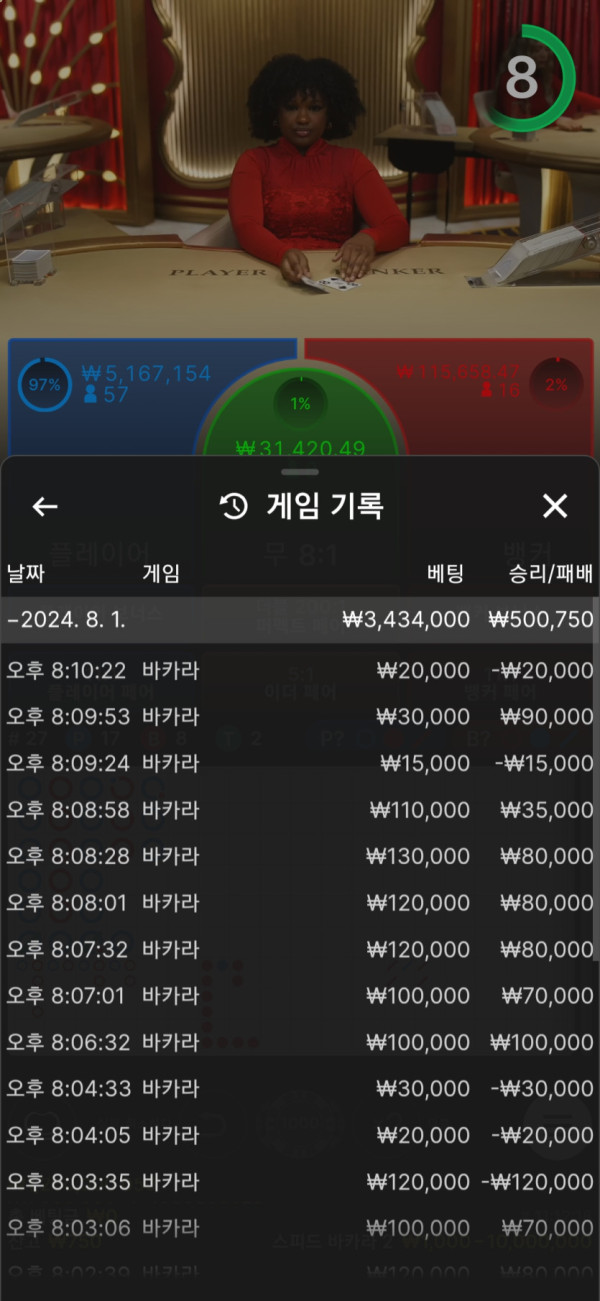600x1301 pixels.
Task: View the 8:03:35 round that lost ₩120,000
Action: 298,1182
